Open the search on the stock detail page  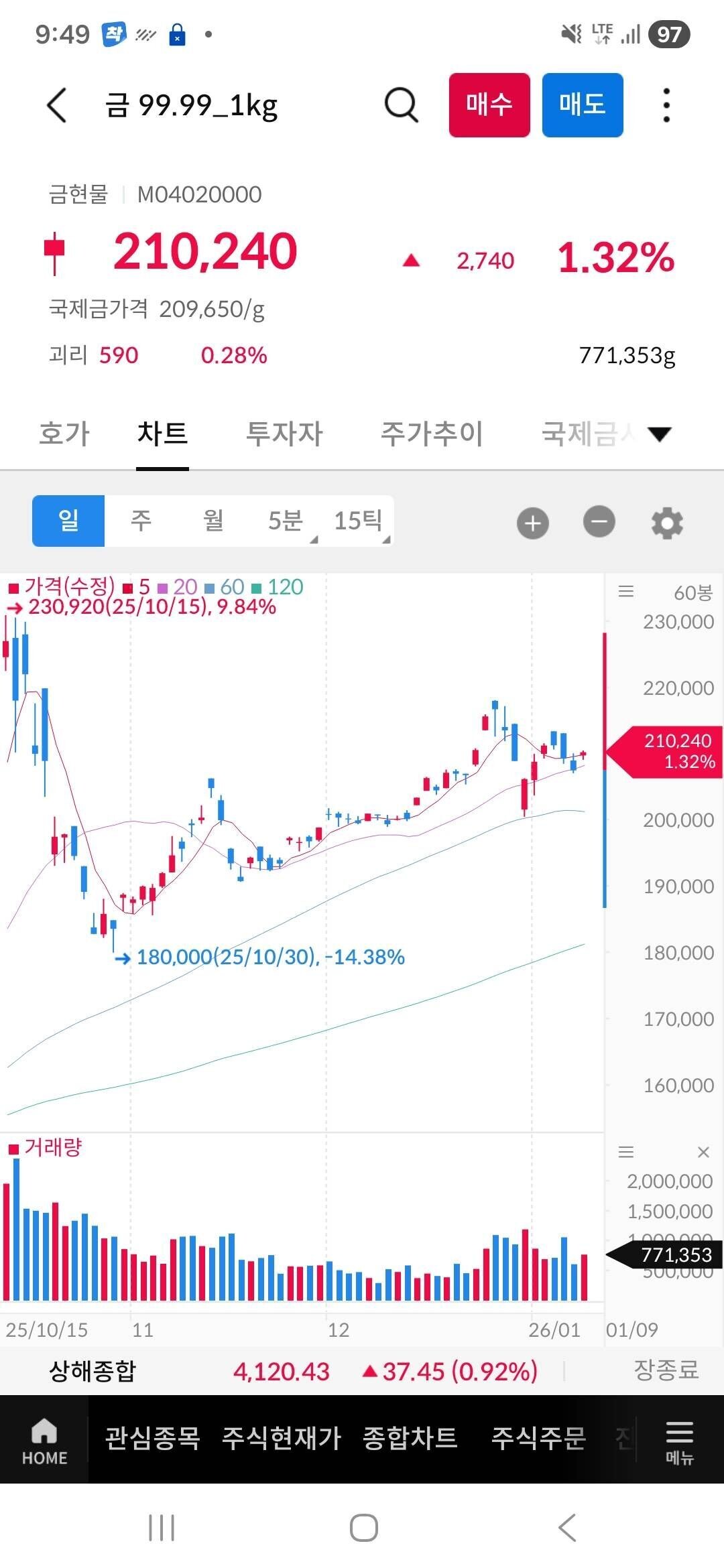tap(400, 105)
